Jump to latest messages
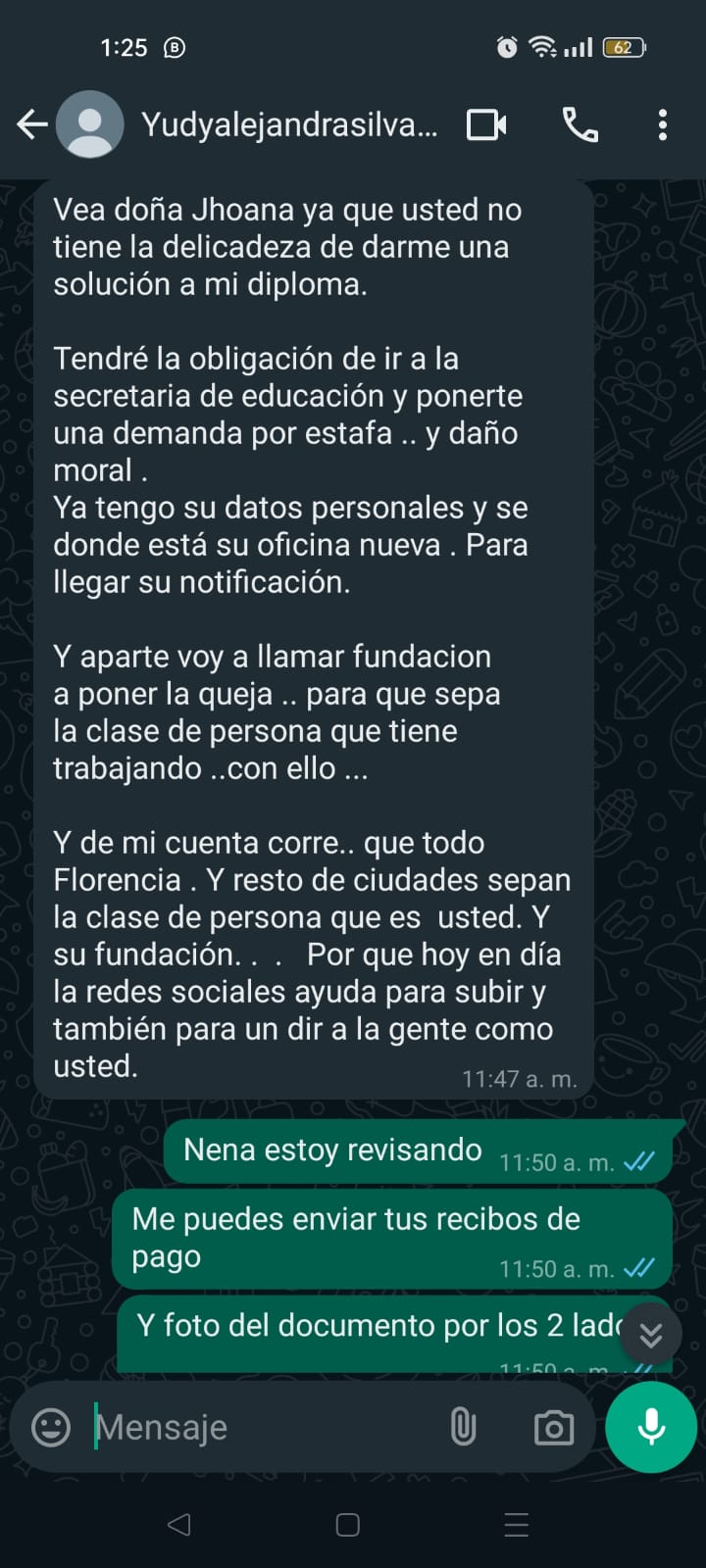Viewport: 706px width, 1568px height. coord(651,1334)
